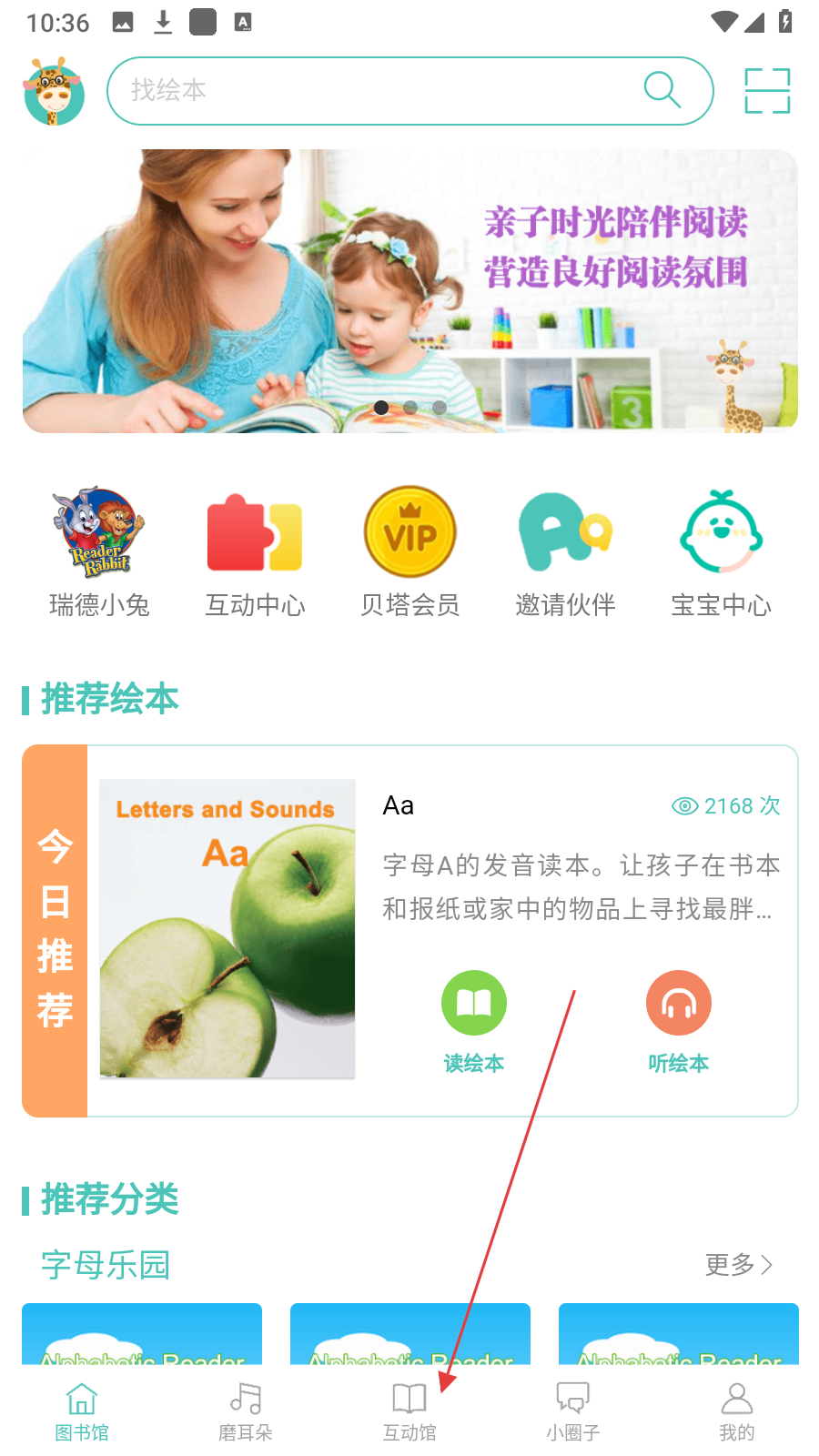819x1456 pixels.
Task: Switch to the 图书馆 tab
Action: [x=82, y=1411]
